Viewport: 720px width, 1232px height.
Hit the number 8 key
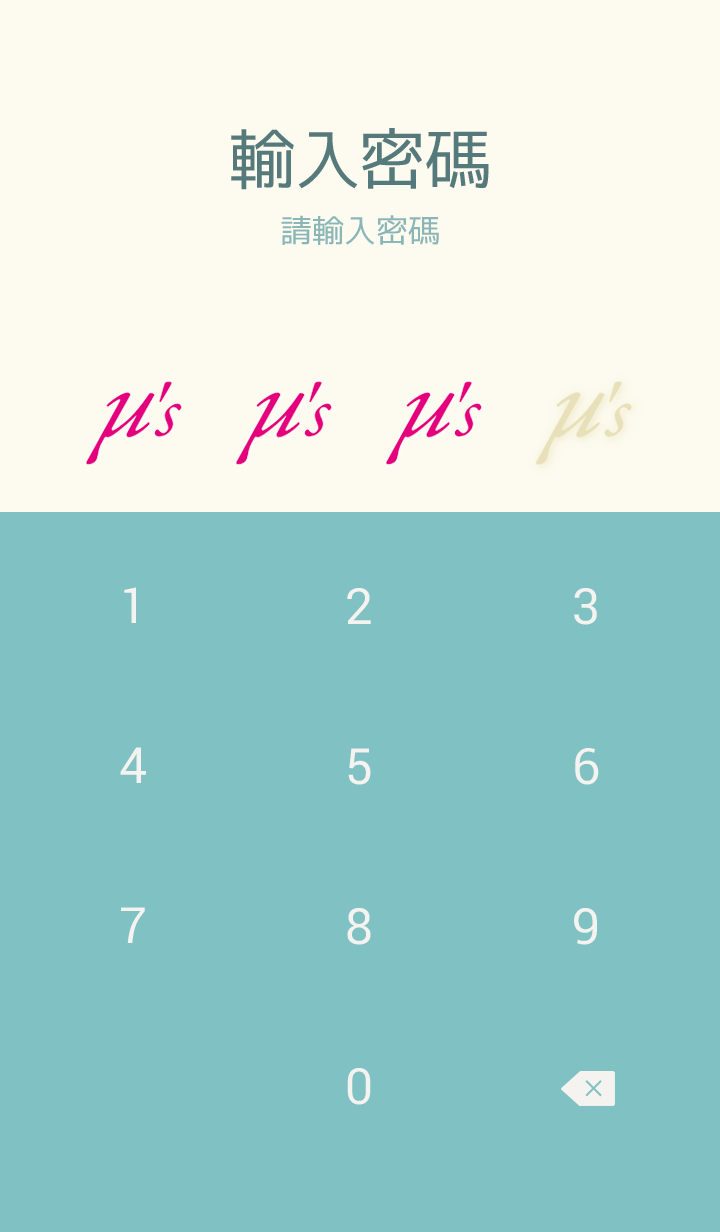pyautogui.click(x=359, y=927)
